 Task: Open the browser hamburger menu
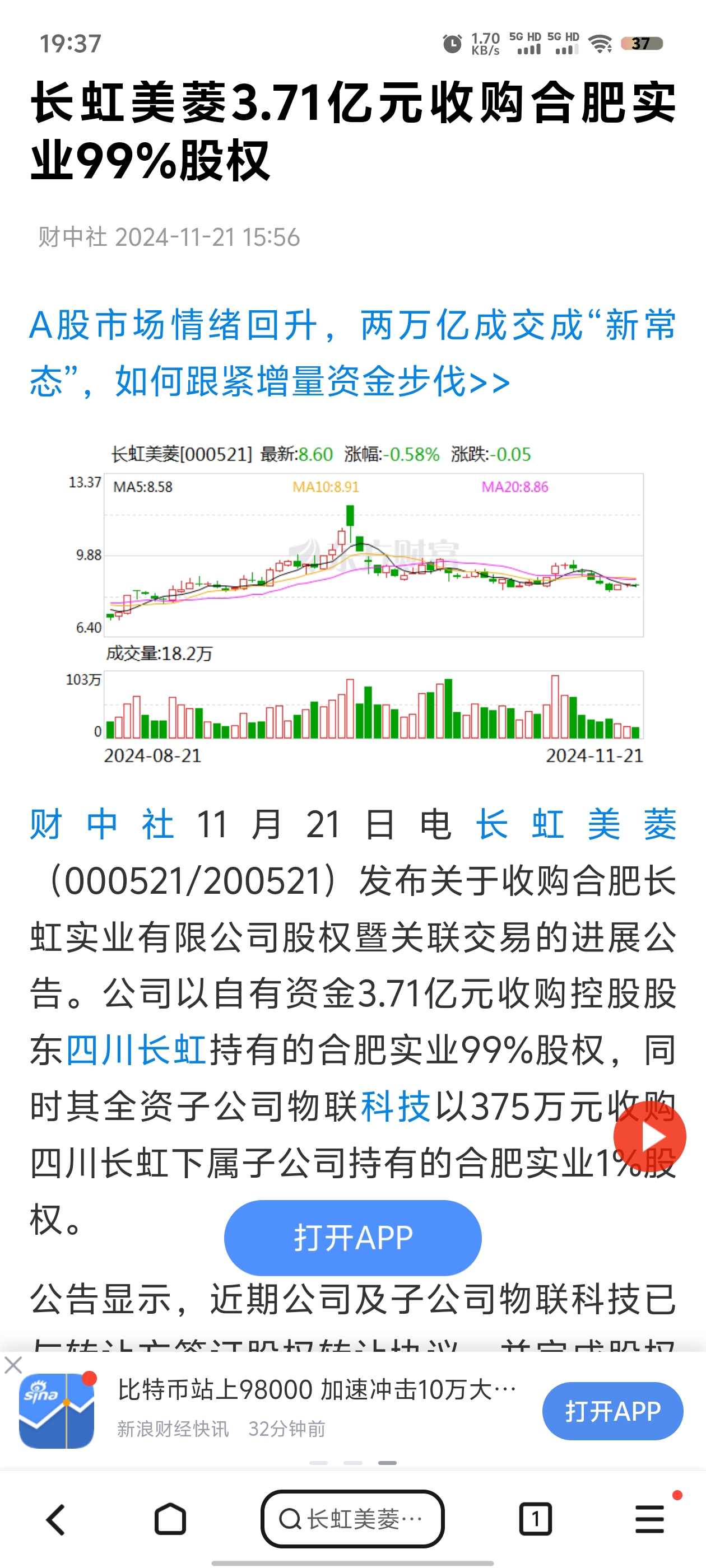649,1519
